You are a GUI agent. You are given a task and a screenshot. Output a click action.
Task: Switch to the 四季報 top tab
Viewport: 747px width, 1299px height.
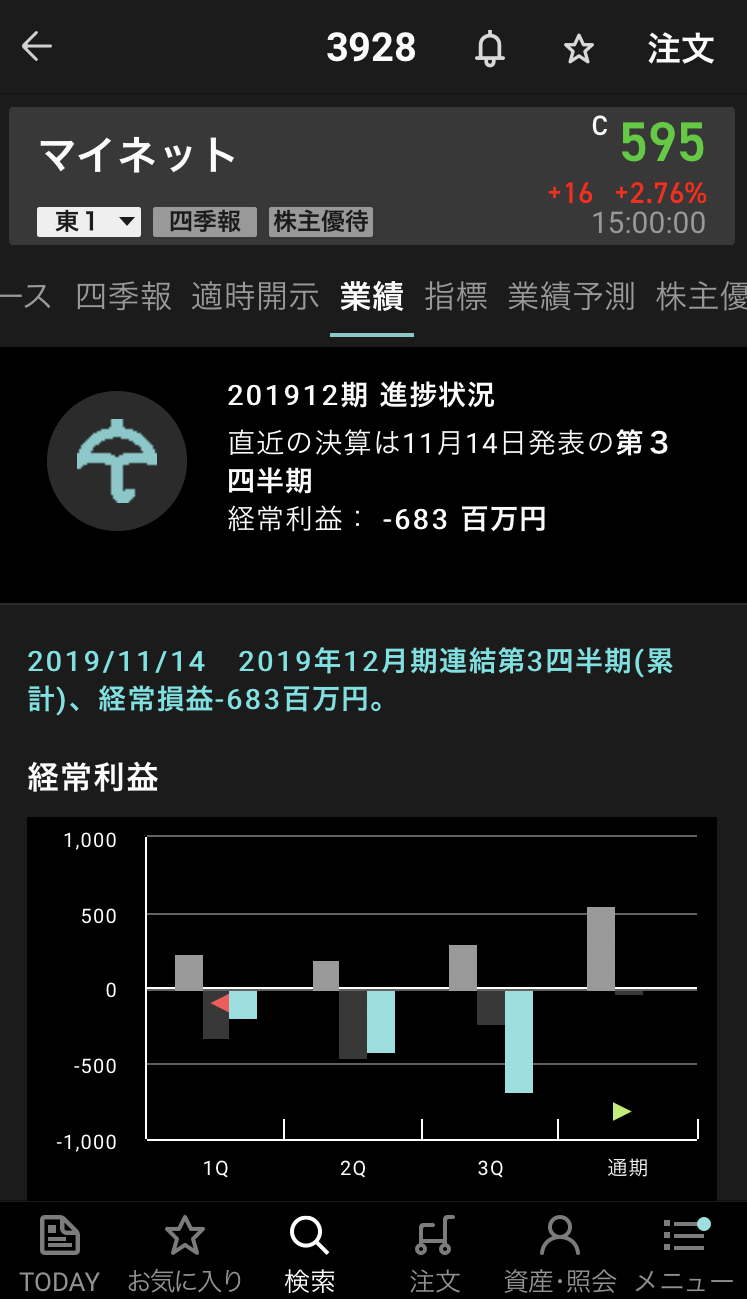tap(123, 296)
